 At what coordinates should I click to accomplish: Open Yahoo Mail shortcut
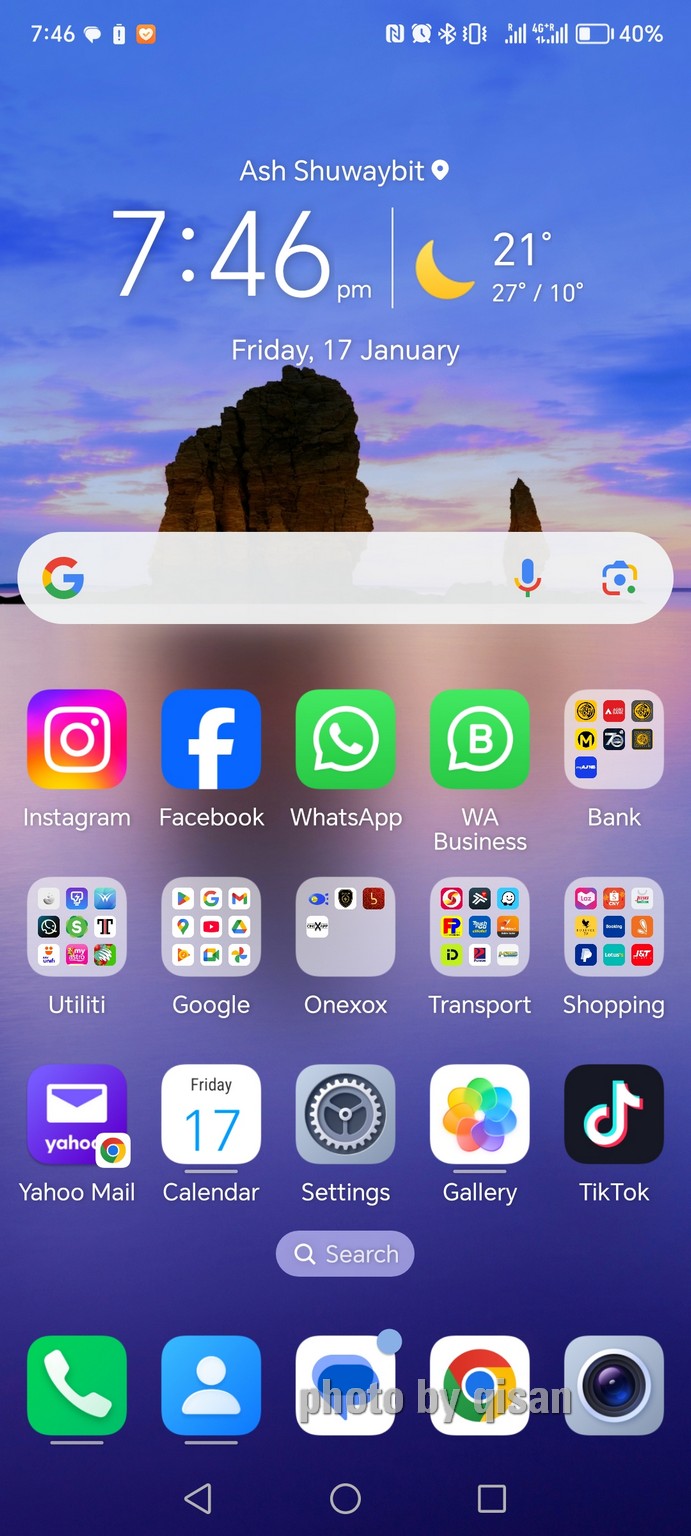(x=77, y=1114)
